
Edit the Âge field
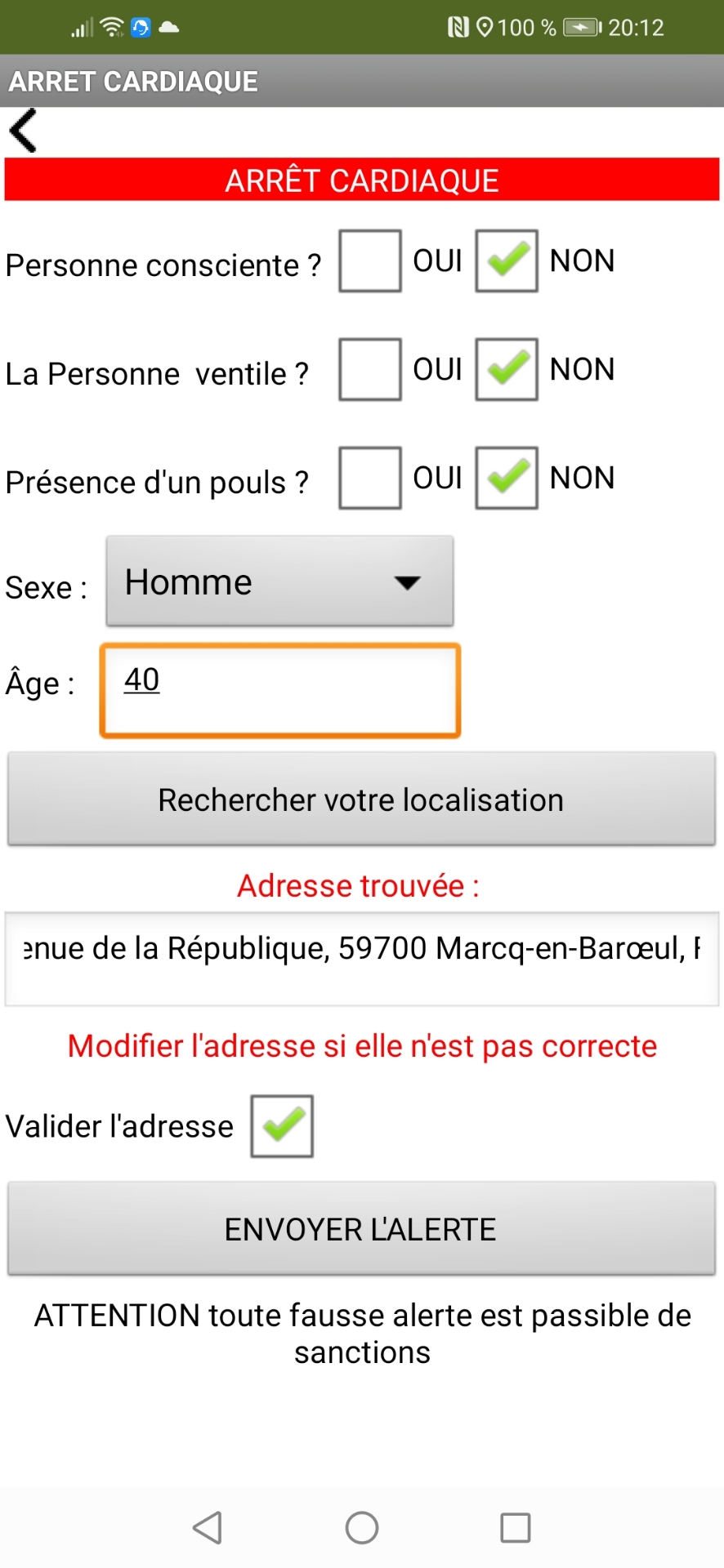point(280,691)
